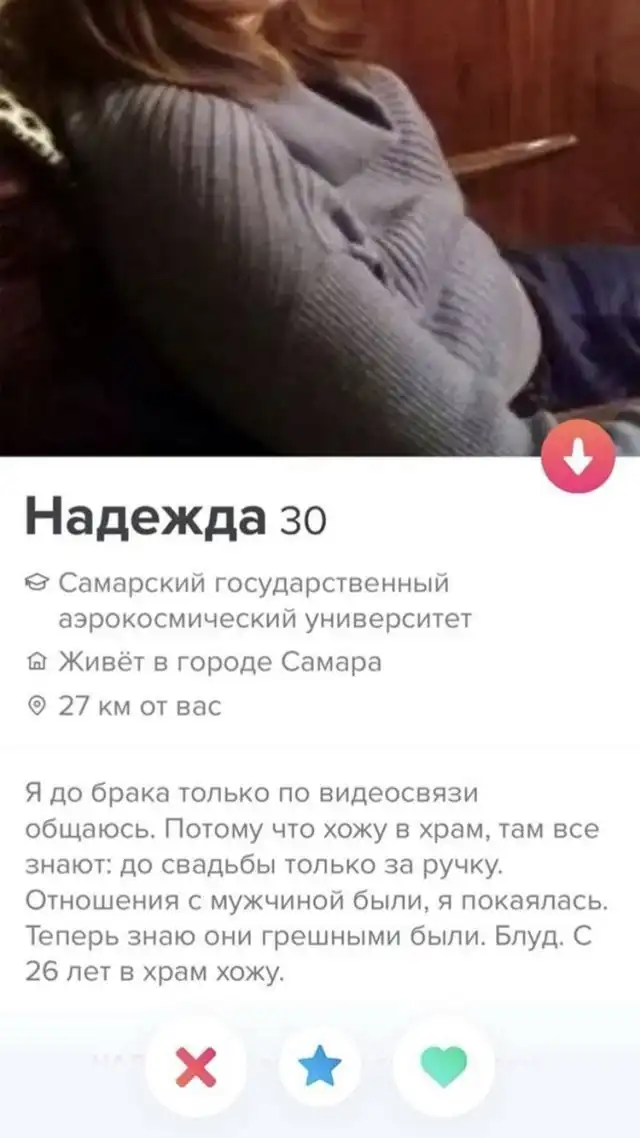Super like Надежда with the blue star
The image size is (640, 1138).
pos(320,1069)
